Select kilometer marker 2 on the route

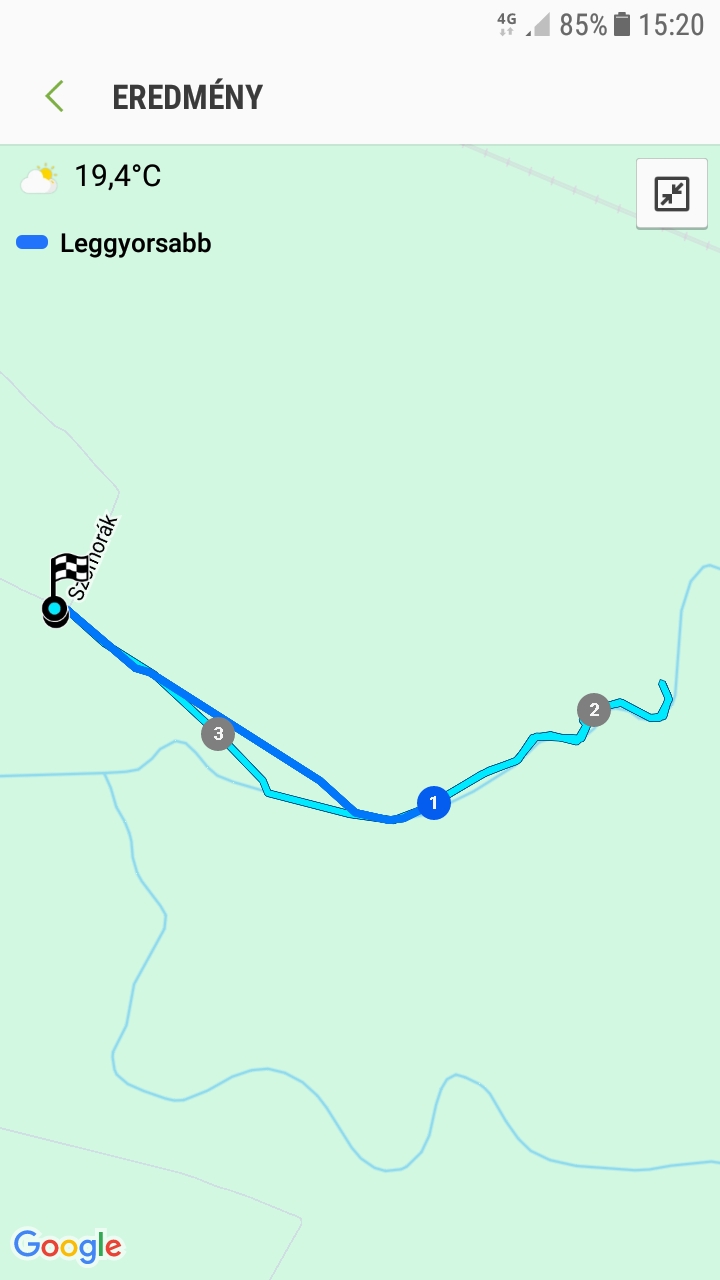pyautogui.click(x=594, y=710)
